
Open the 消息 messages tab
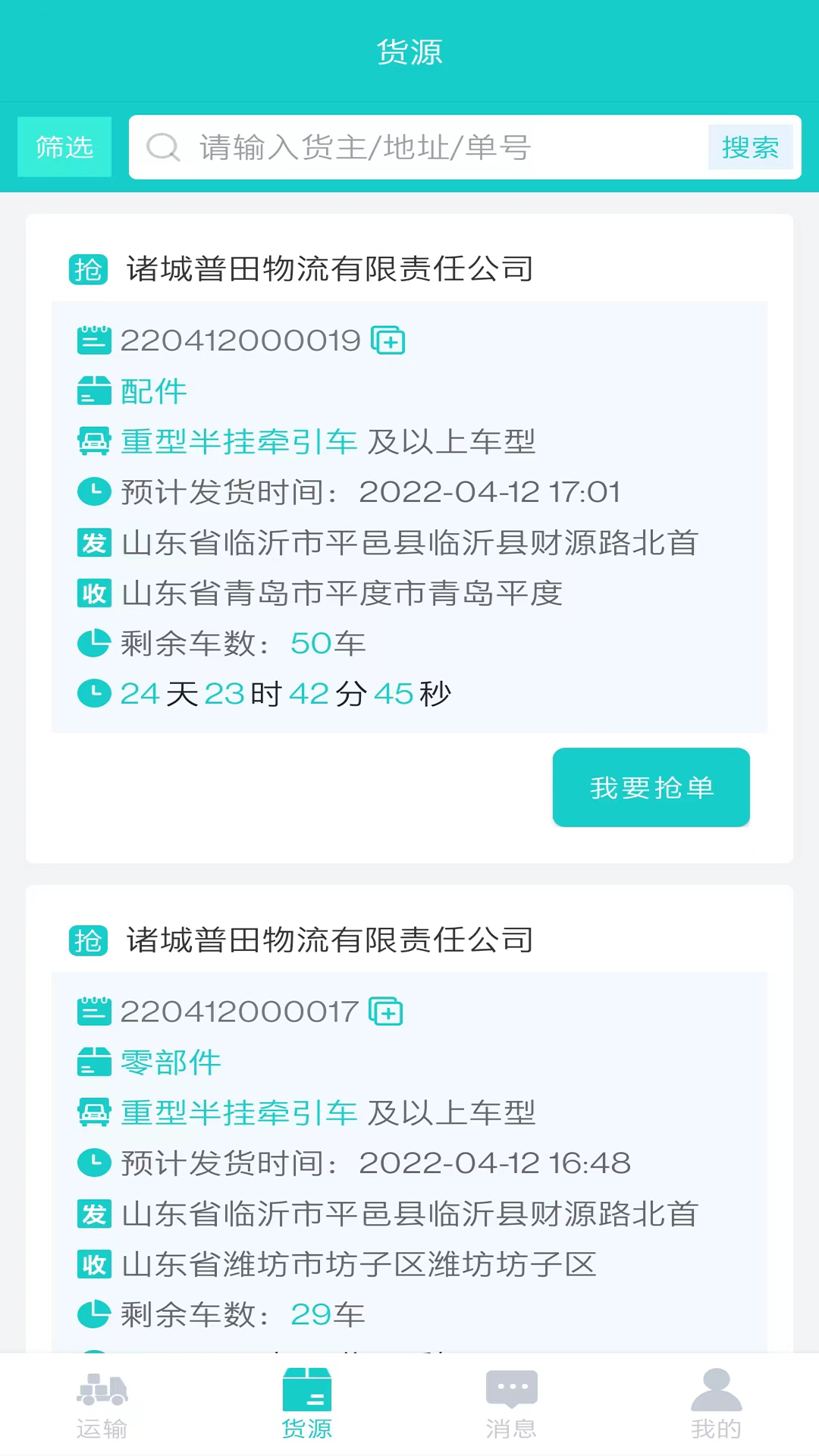(512, 1407)
